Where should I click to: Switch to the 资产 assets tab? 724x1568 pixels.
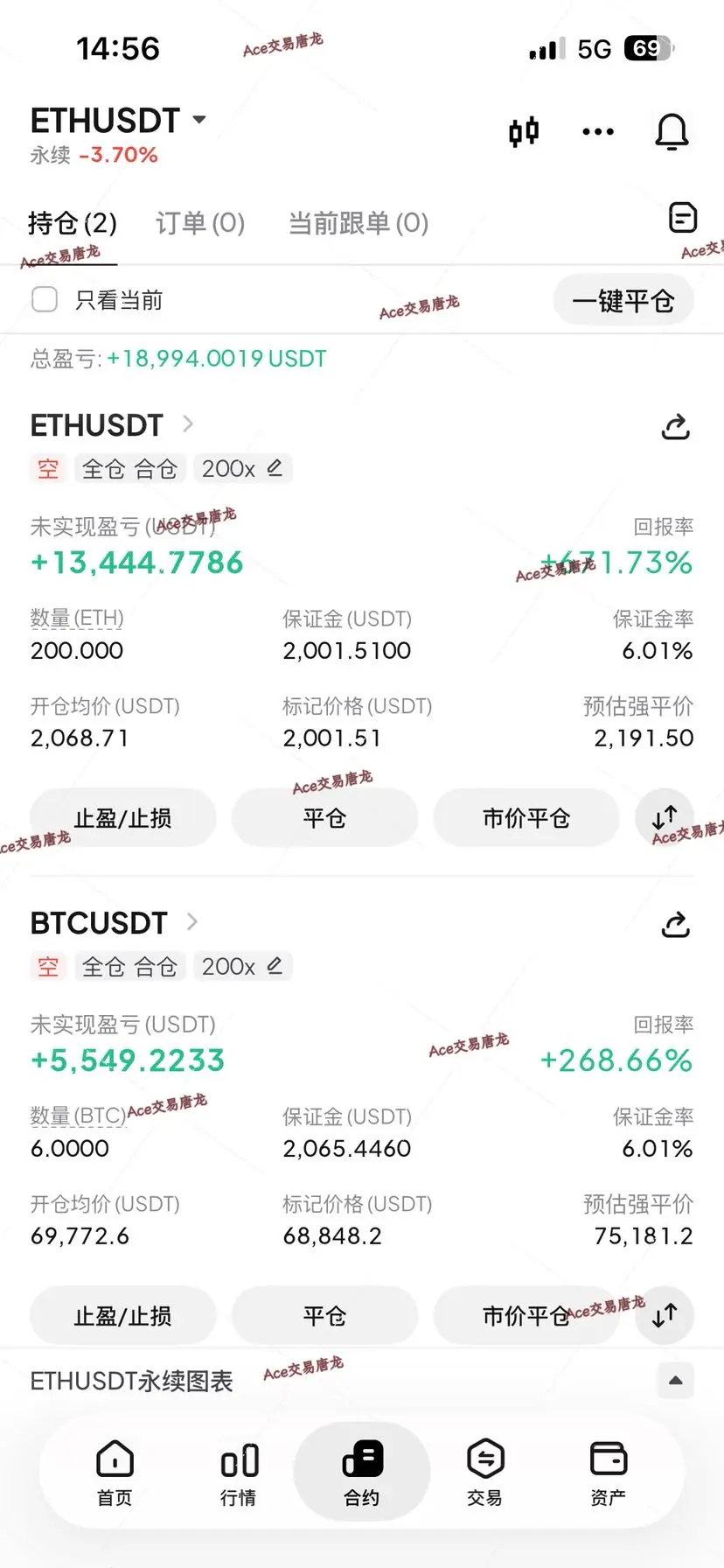pyautogui.click(x=609, y=1472)
